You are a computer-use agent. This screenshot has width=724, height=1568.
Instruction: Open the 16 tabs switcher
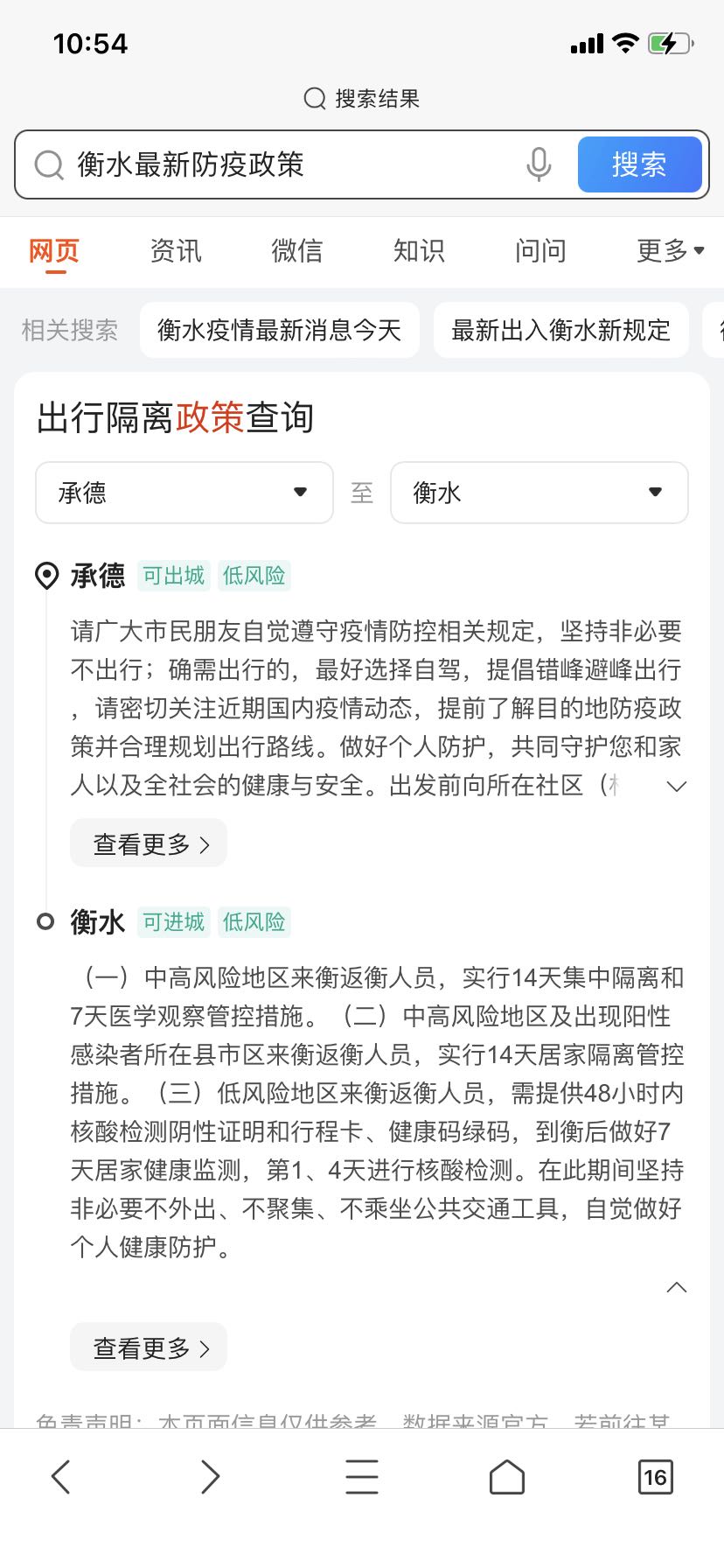click(655, 1477)
